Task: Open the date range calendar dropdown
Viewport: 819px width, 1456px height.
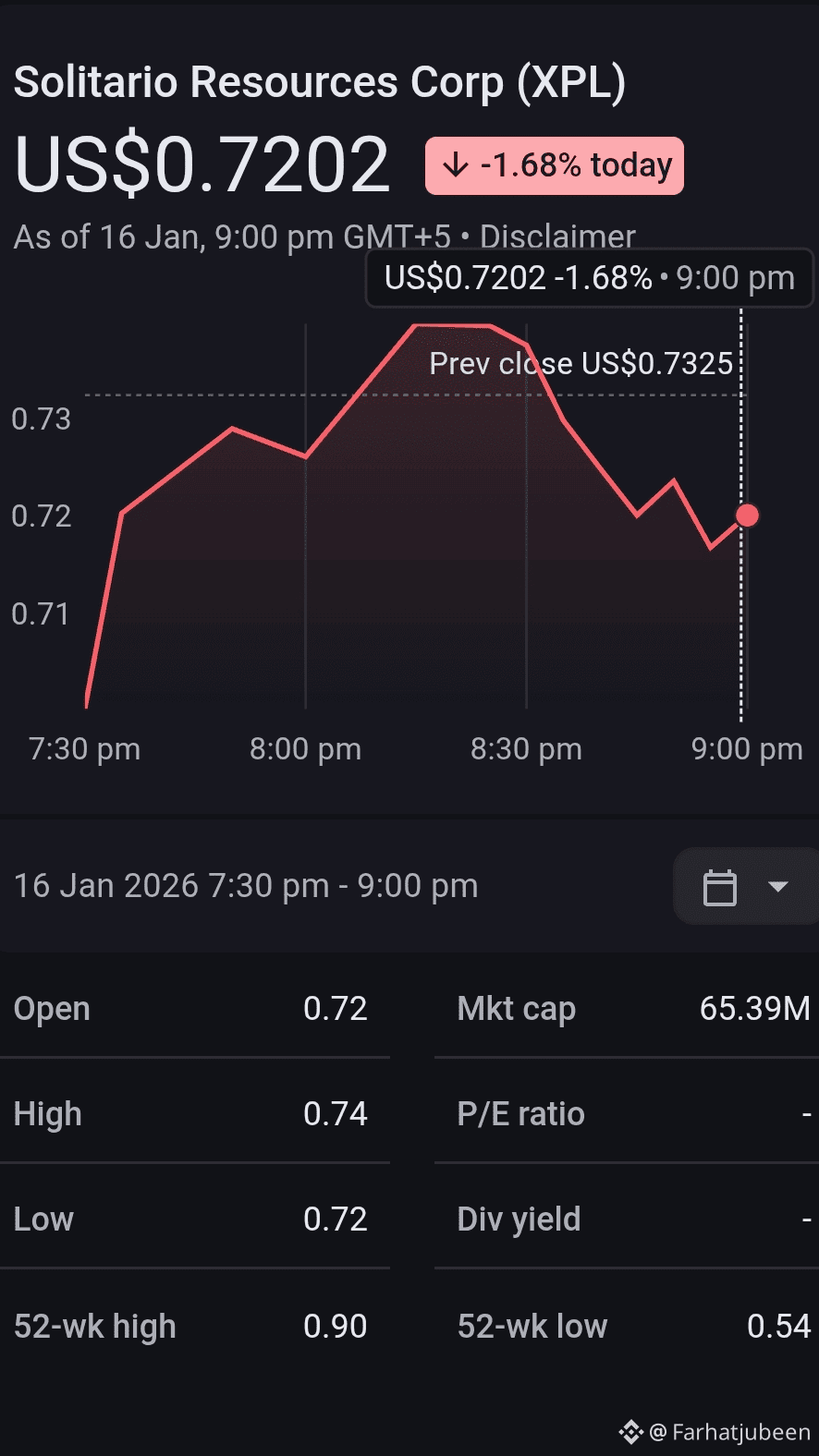Action: point(745,887)
